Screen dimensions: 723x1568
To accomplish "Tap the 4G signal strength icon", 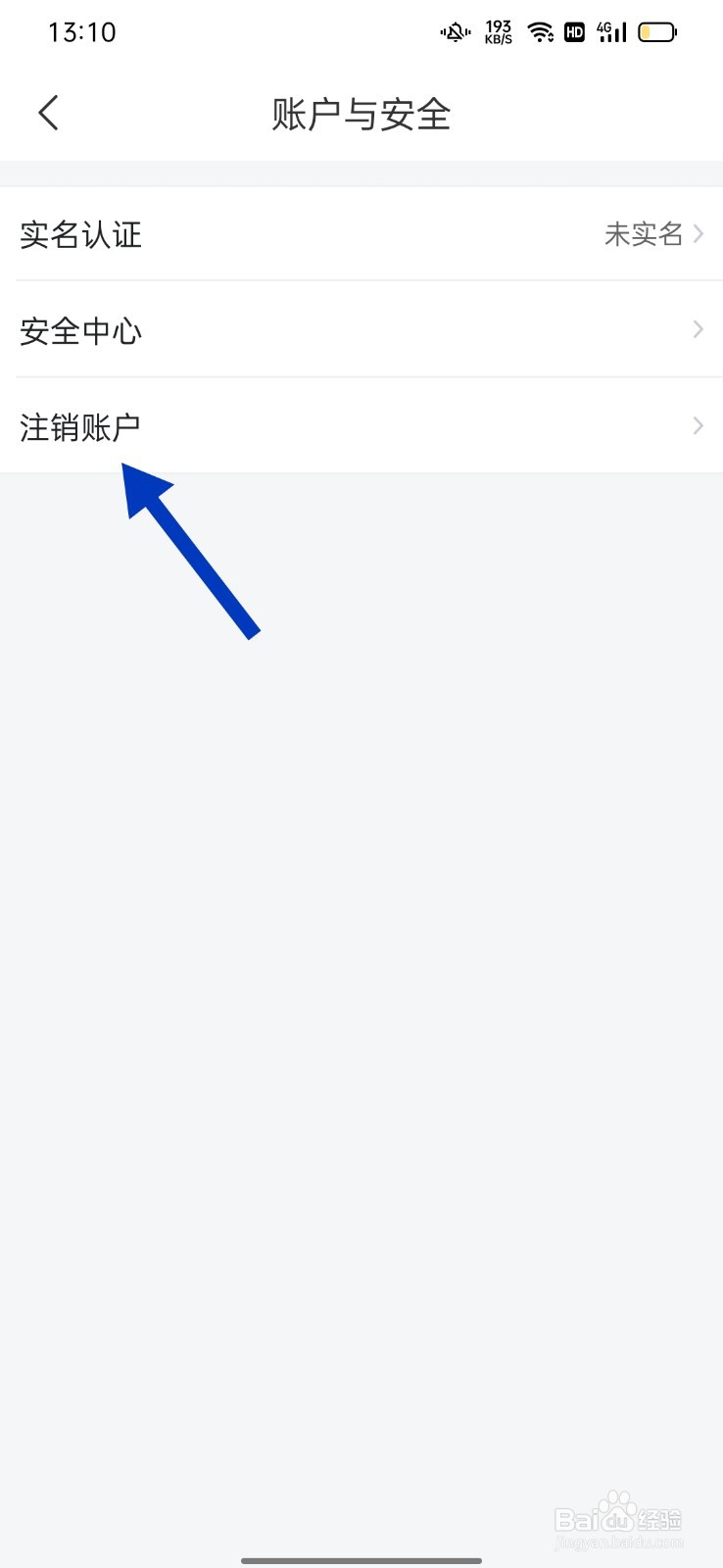I will click(609, 30).
